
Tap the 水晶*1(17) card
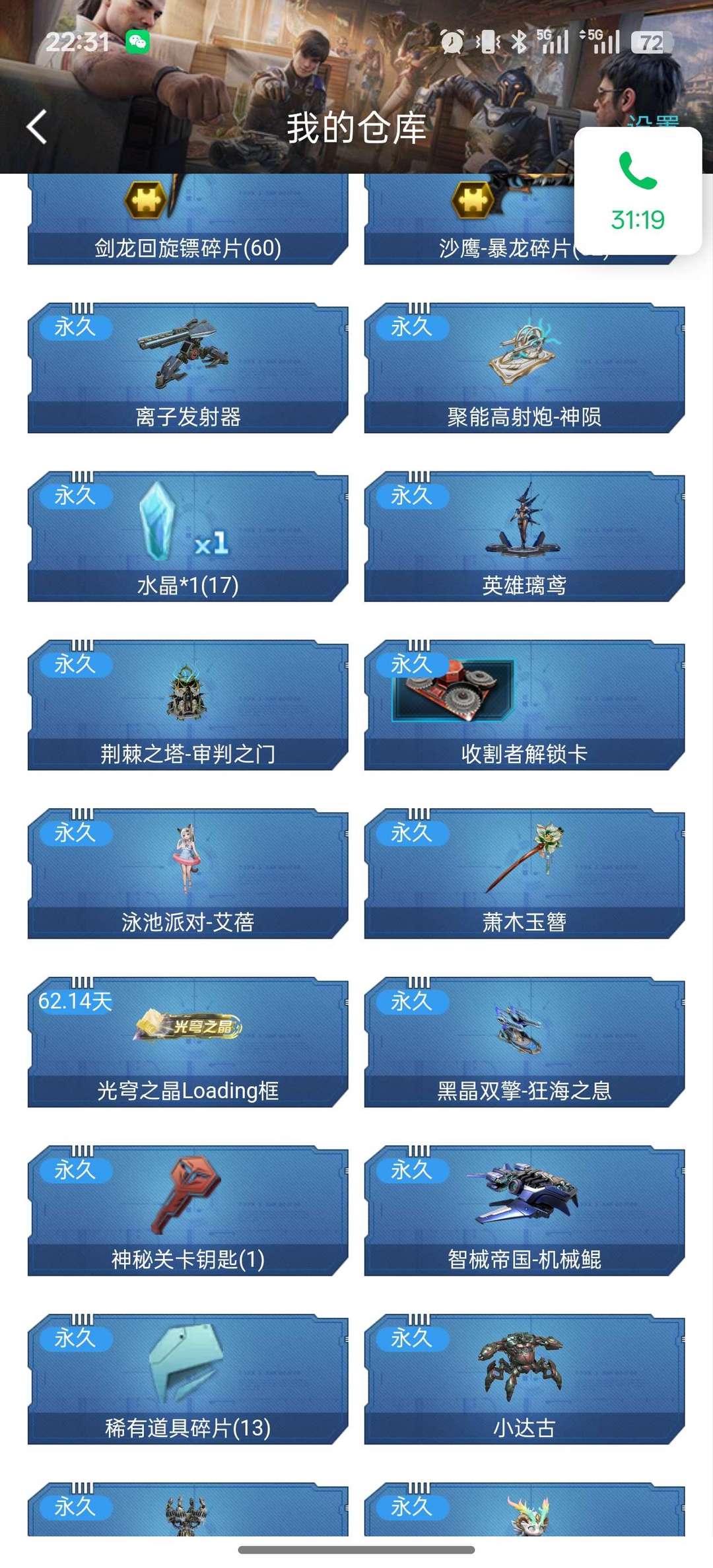click(187, 537)
